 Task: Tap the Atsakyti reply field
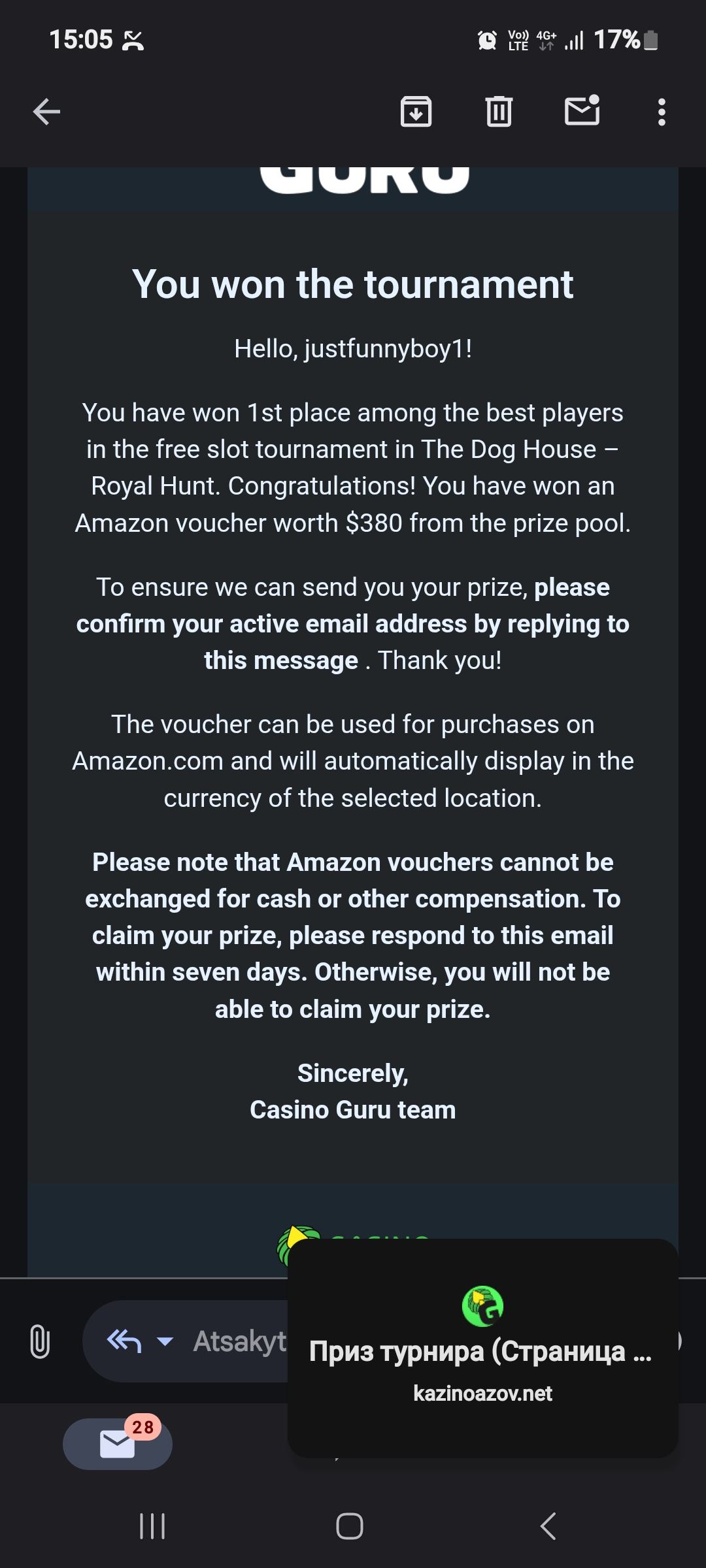pyautogui.click(x=239, y=1342)
